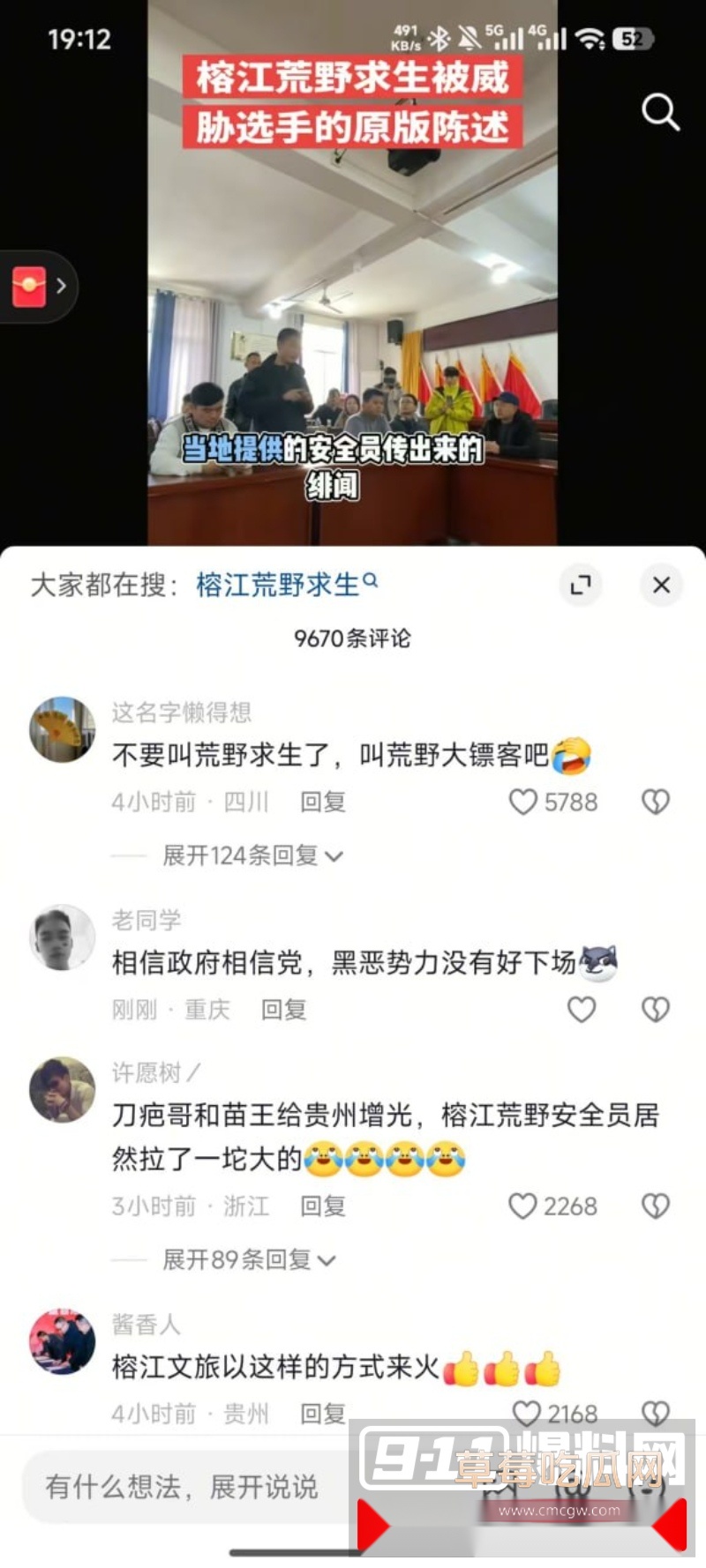Screen dimensions: 706x1568
Task: Close the comment panel with the X
Action: coord(661,585)
